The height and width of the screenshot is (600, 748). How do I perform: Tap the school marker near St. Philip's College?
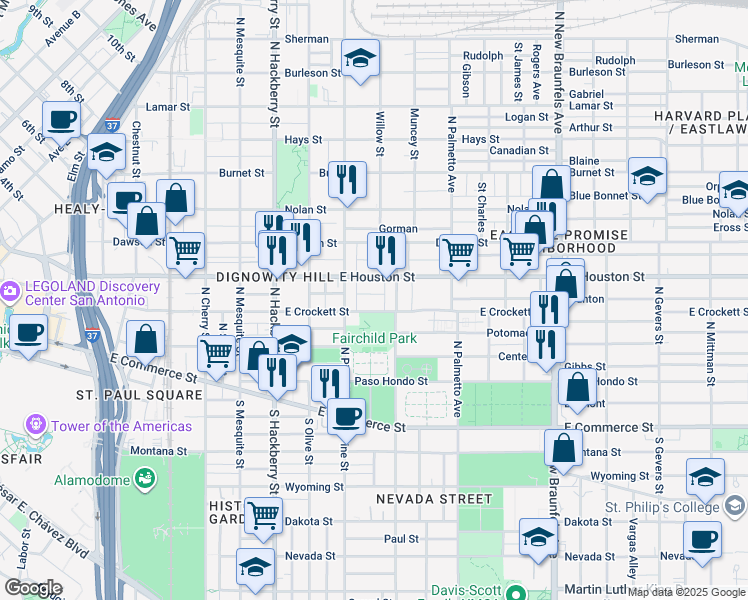click(705, 476)
